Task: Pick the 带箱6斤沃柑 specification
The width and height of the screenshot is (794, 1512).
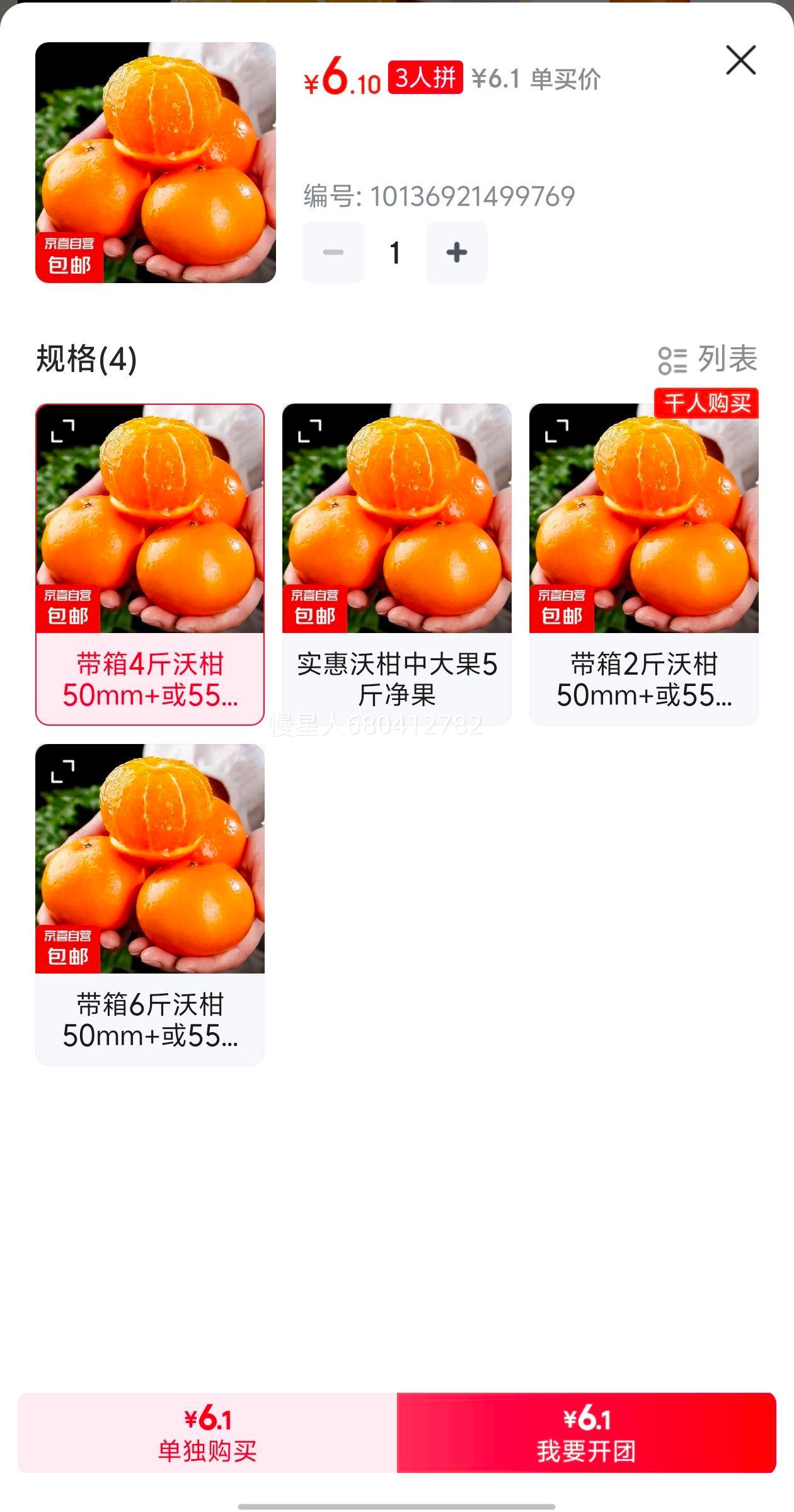Action: pos(150,1020)
